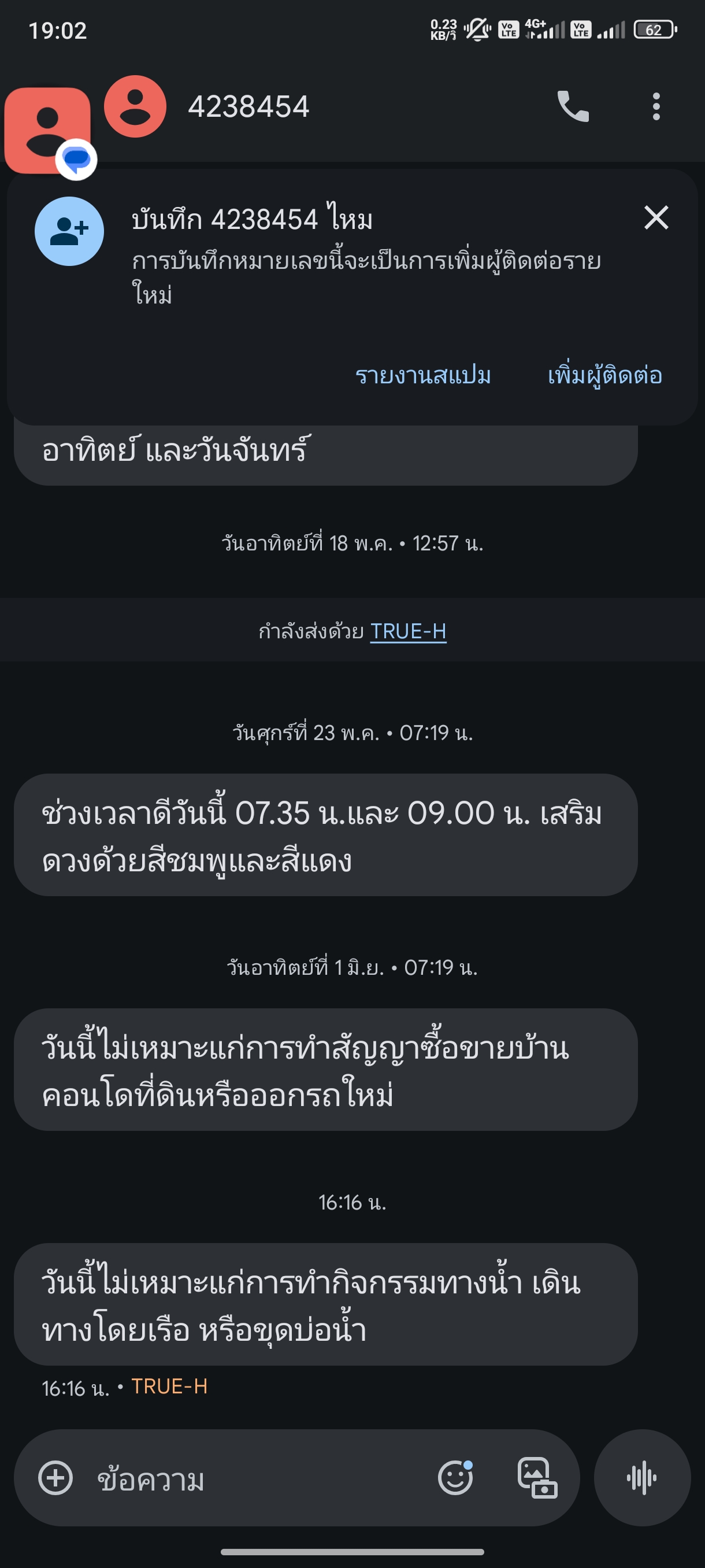
Task: Tap รายงานสแปม to report spam
Action: coord(423,375)
